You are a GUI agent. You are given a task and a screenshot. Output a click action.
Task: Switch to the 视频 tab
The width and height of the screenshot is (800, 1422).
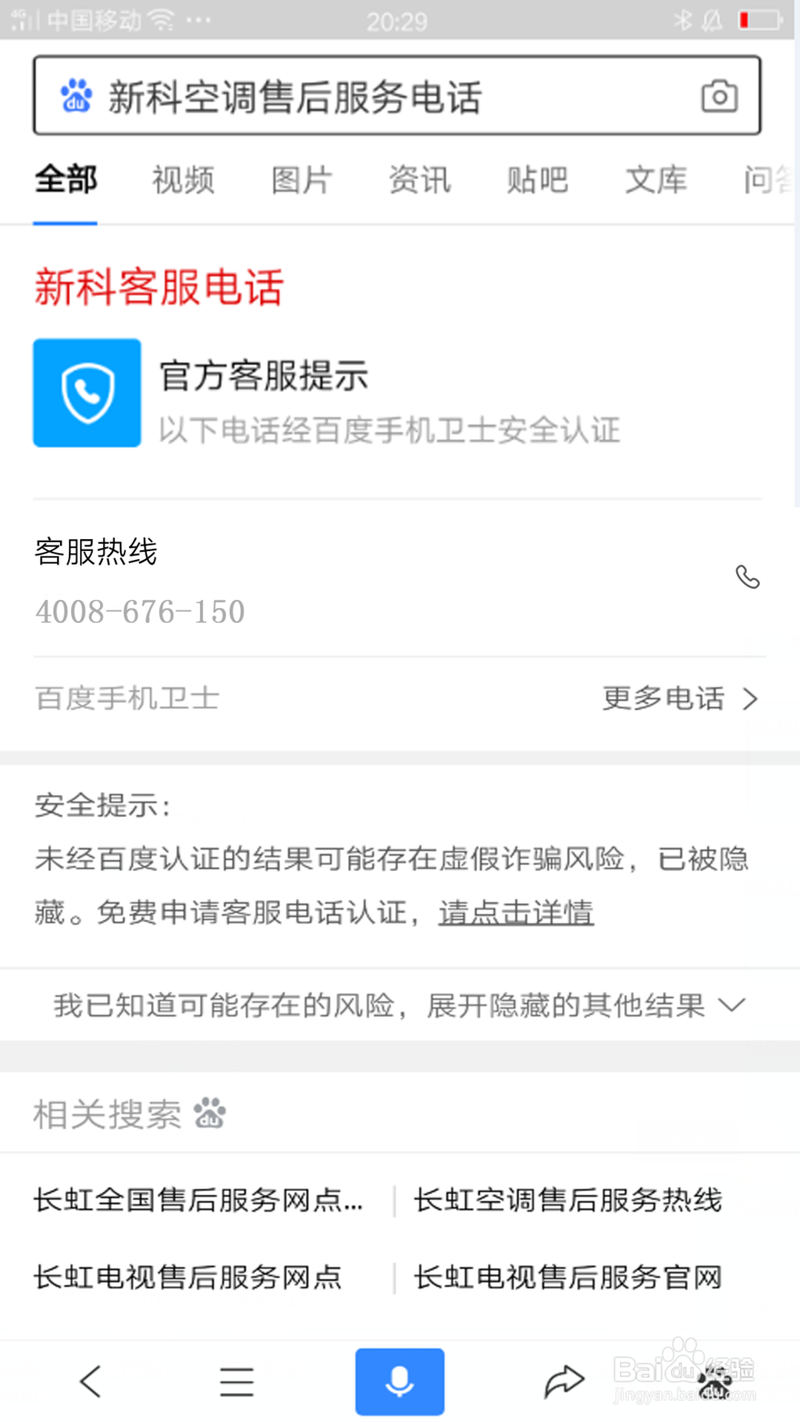pos(182,180)
